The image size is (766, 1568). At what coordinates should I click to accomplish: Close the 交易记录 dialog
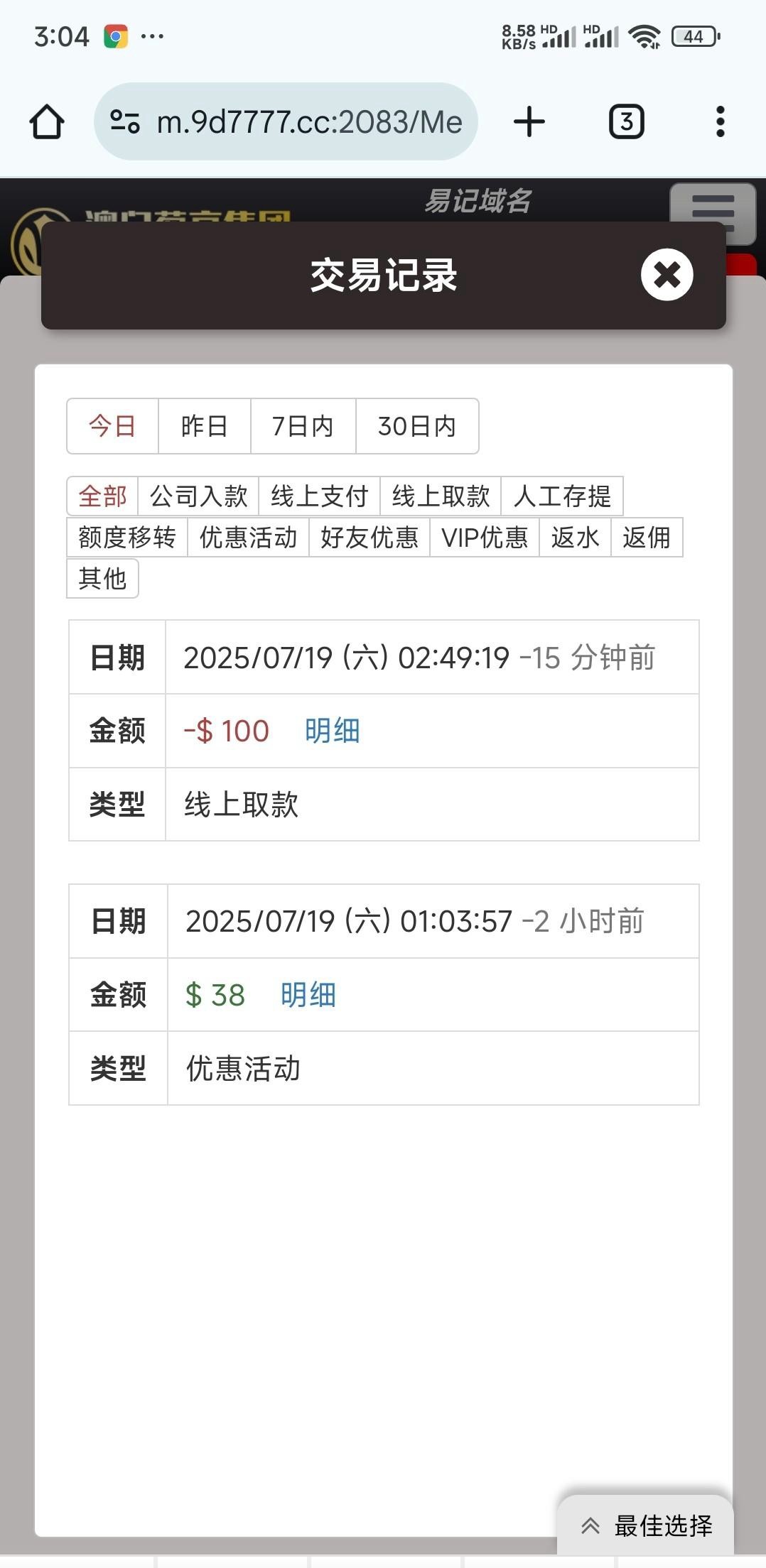tap(667, 275)
